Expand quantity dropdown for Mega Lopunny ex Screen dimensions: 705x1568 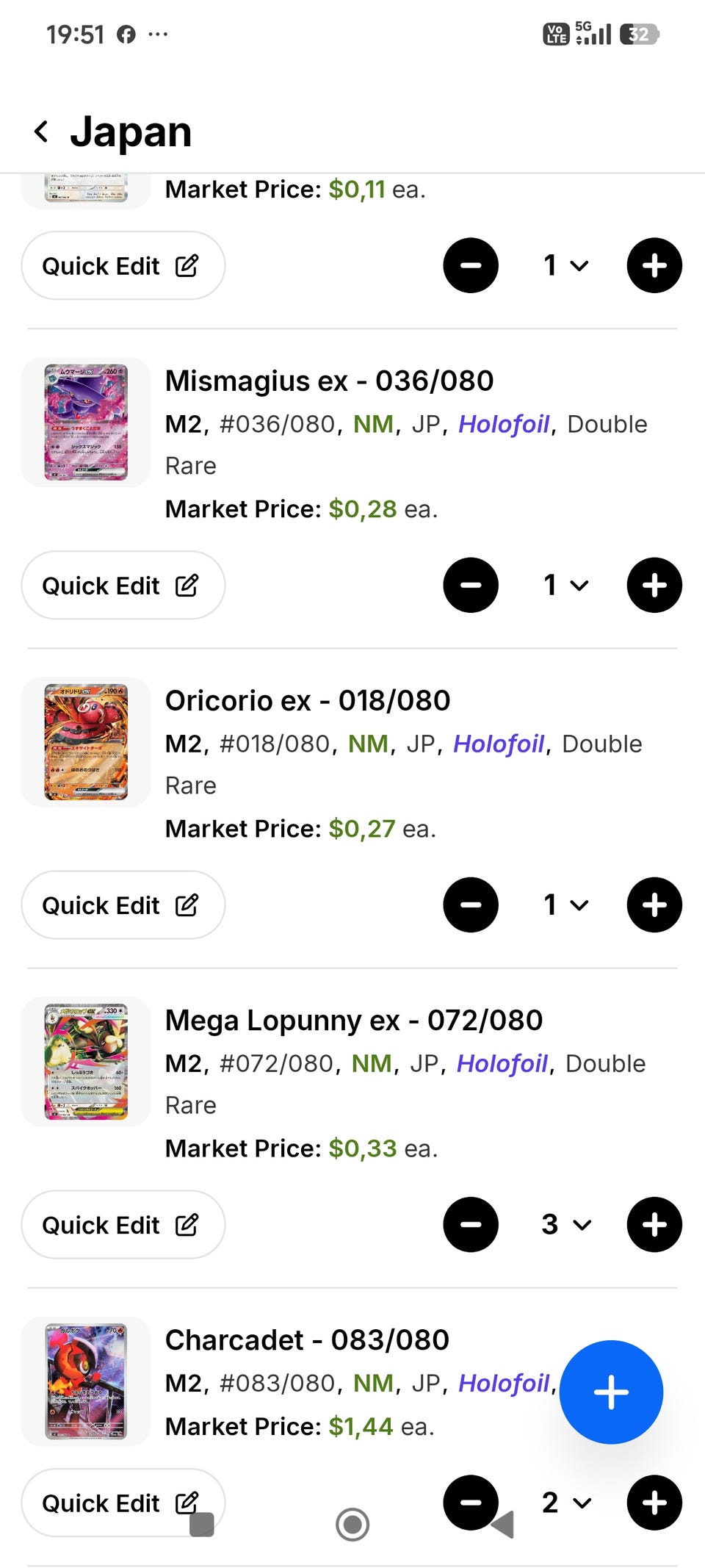click(x=565, y=1225)
